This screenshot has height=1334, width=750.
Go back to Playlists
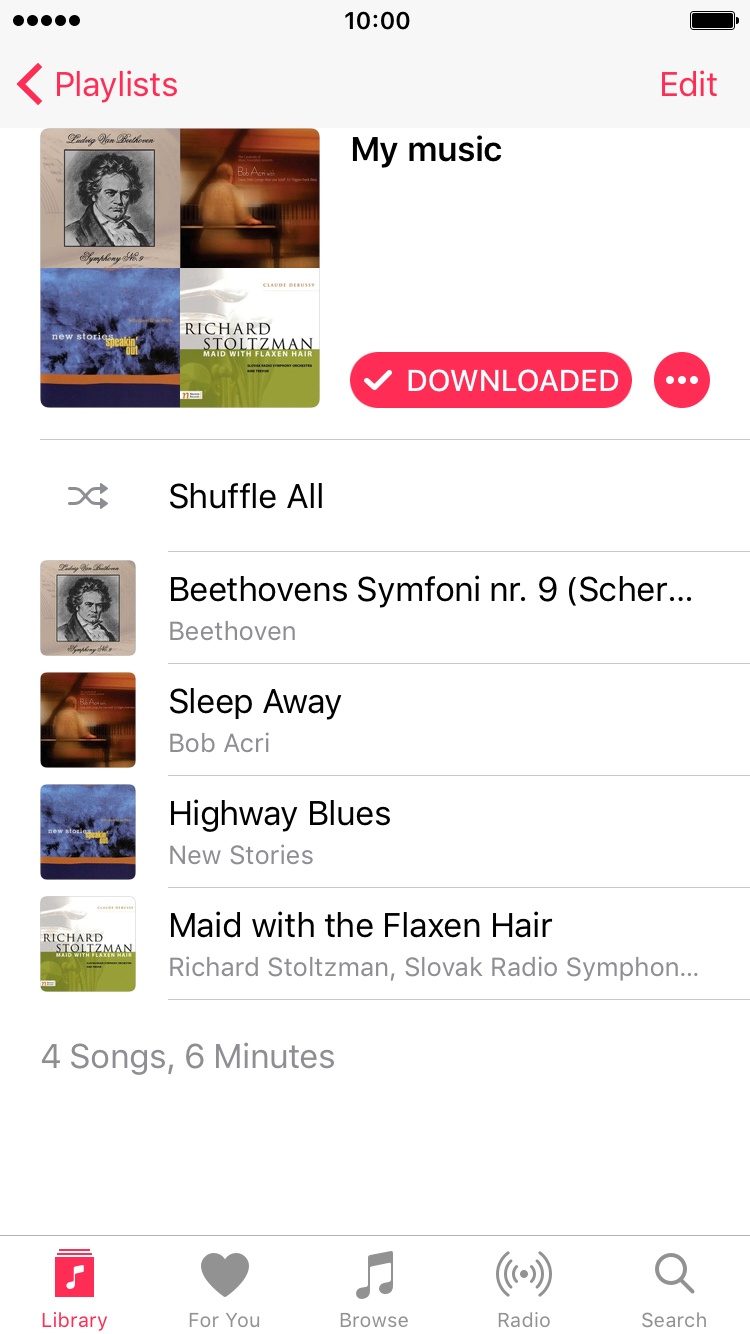tap(98, 85)
